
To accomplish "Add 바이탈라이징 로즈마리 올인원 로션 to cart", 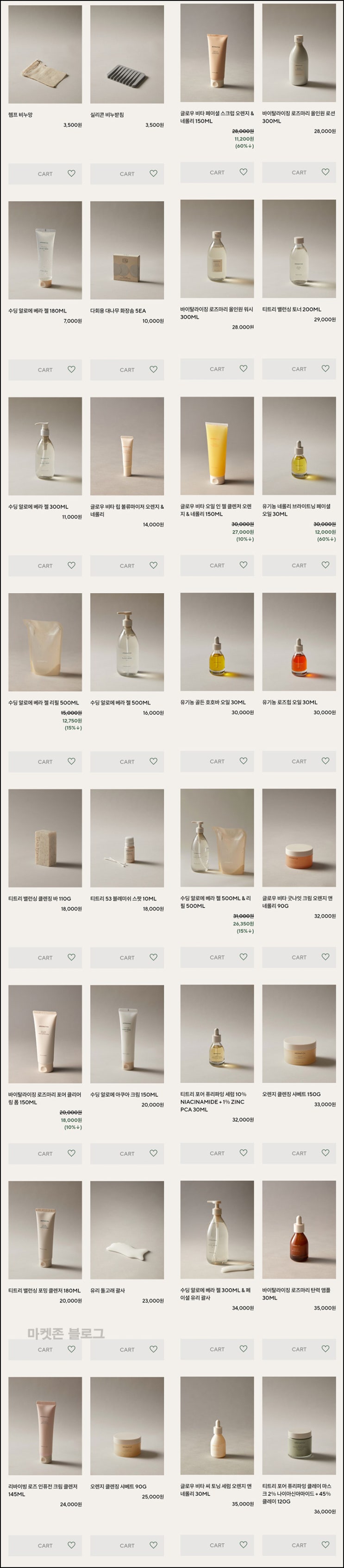I will click(x=299, y=173).
